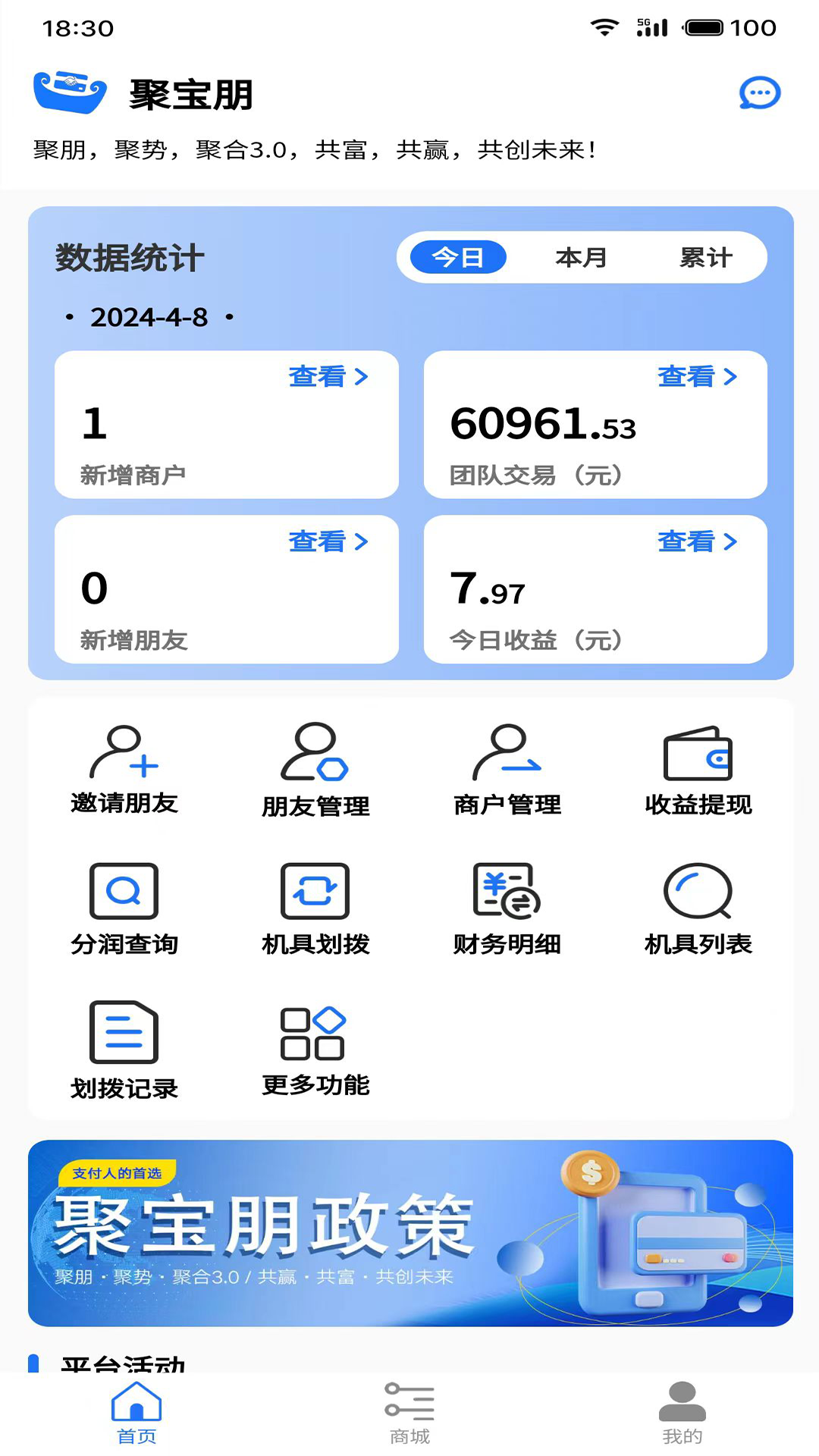Open the message chat bubble icon
The image size is (819, 1456).
[x=759, y=93]
